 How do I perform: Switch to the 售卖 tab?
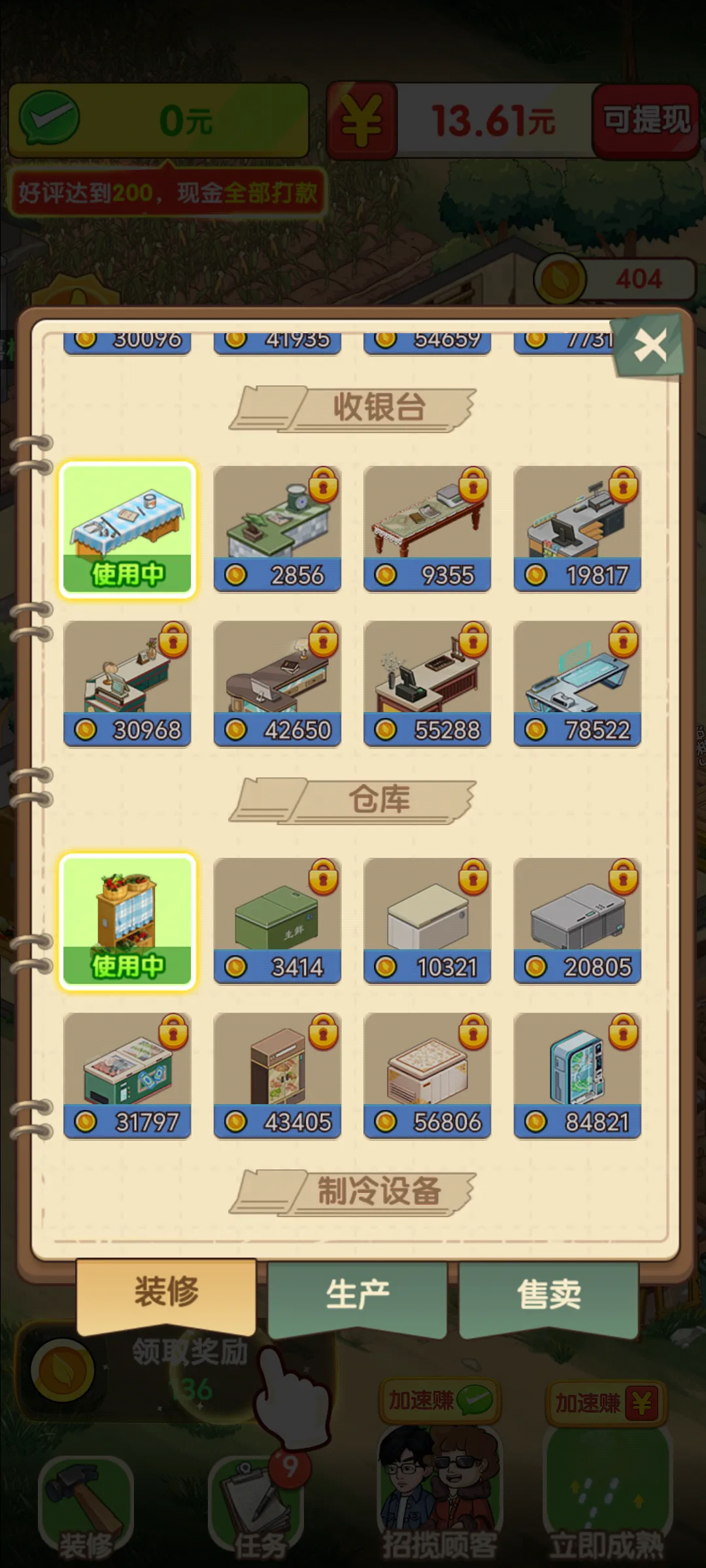click(548, 1298)
